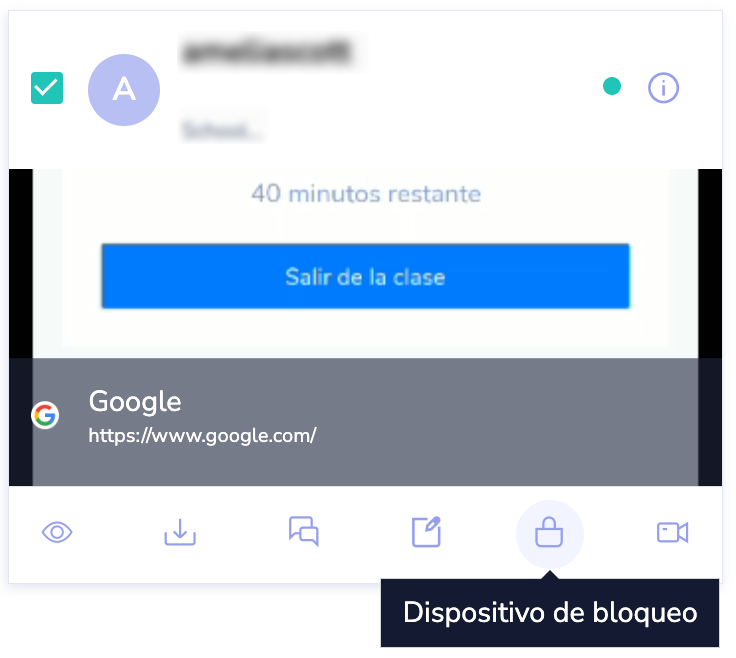
Task: Open the student's screen preview thumbnail
Action: [x=365, y=262]
